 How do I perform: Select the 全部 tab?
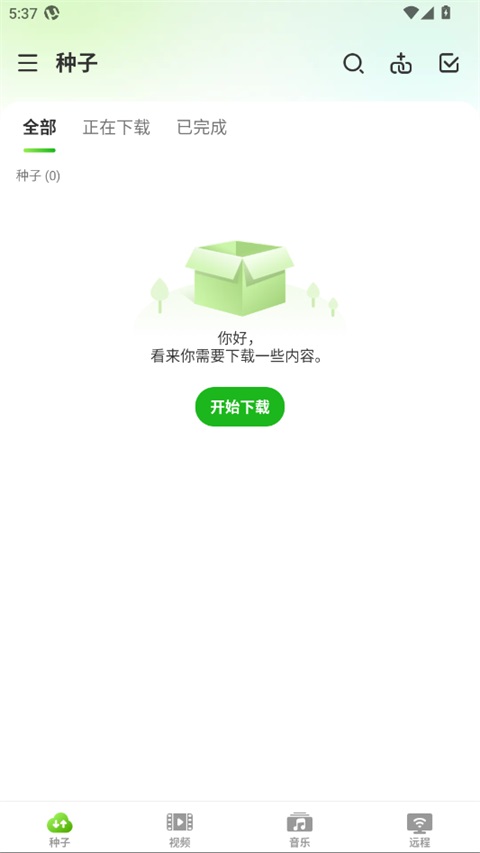39,128
